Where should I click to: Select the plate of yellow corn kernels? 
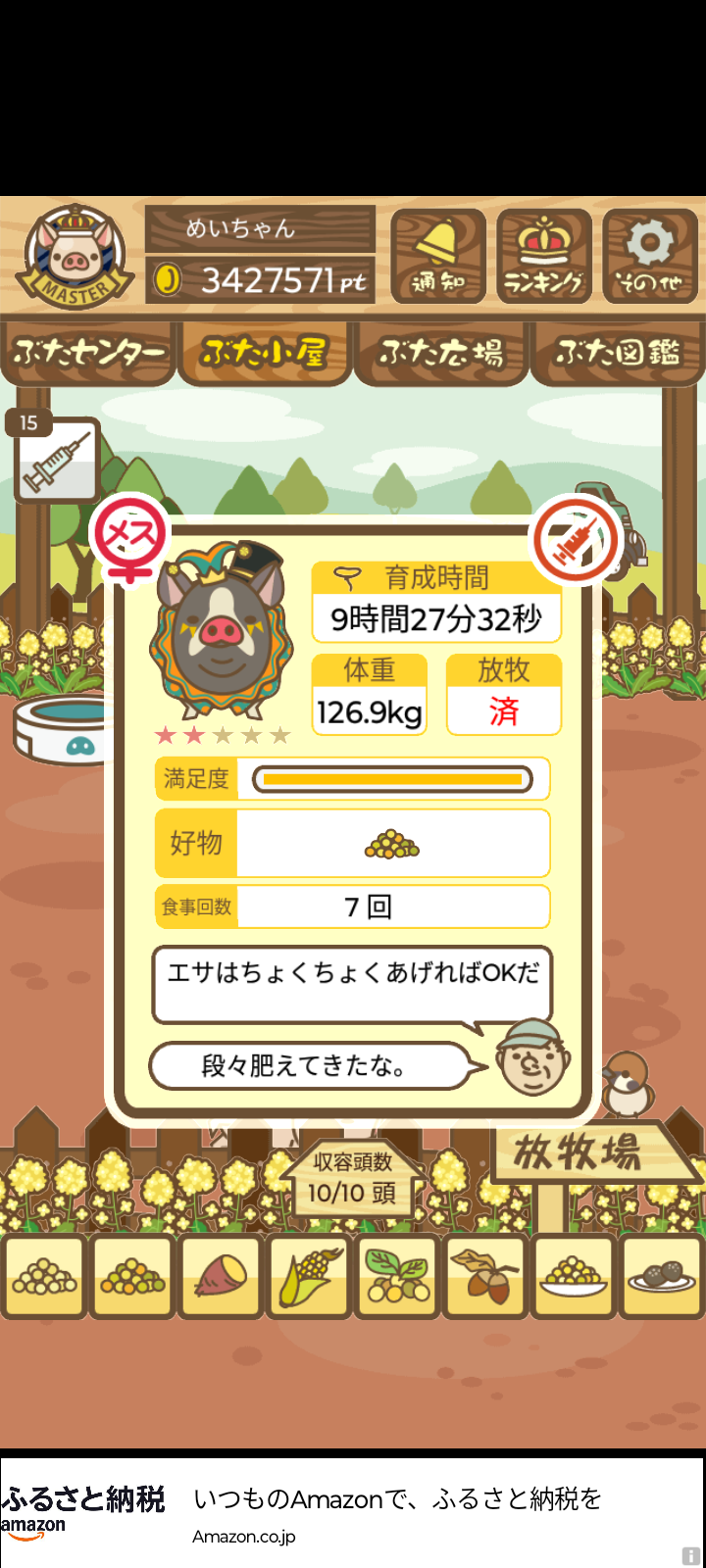pyautogui.click(x=574, y=1276)
